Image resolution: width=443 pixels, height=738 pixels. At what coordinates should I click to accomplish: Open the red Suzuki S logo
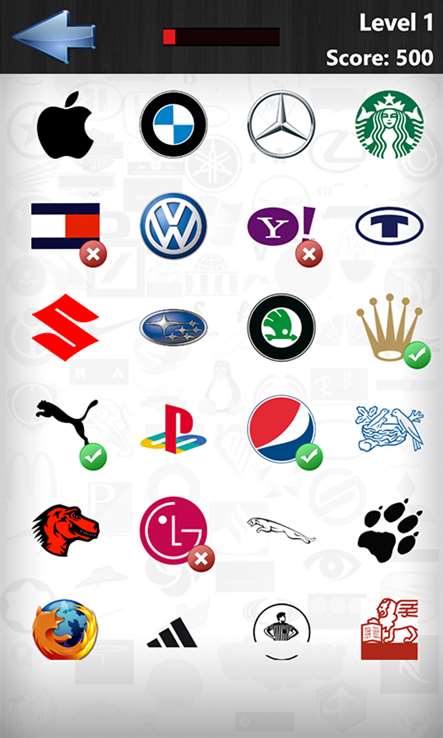(x=65, y=327)
